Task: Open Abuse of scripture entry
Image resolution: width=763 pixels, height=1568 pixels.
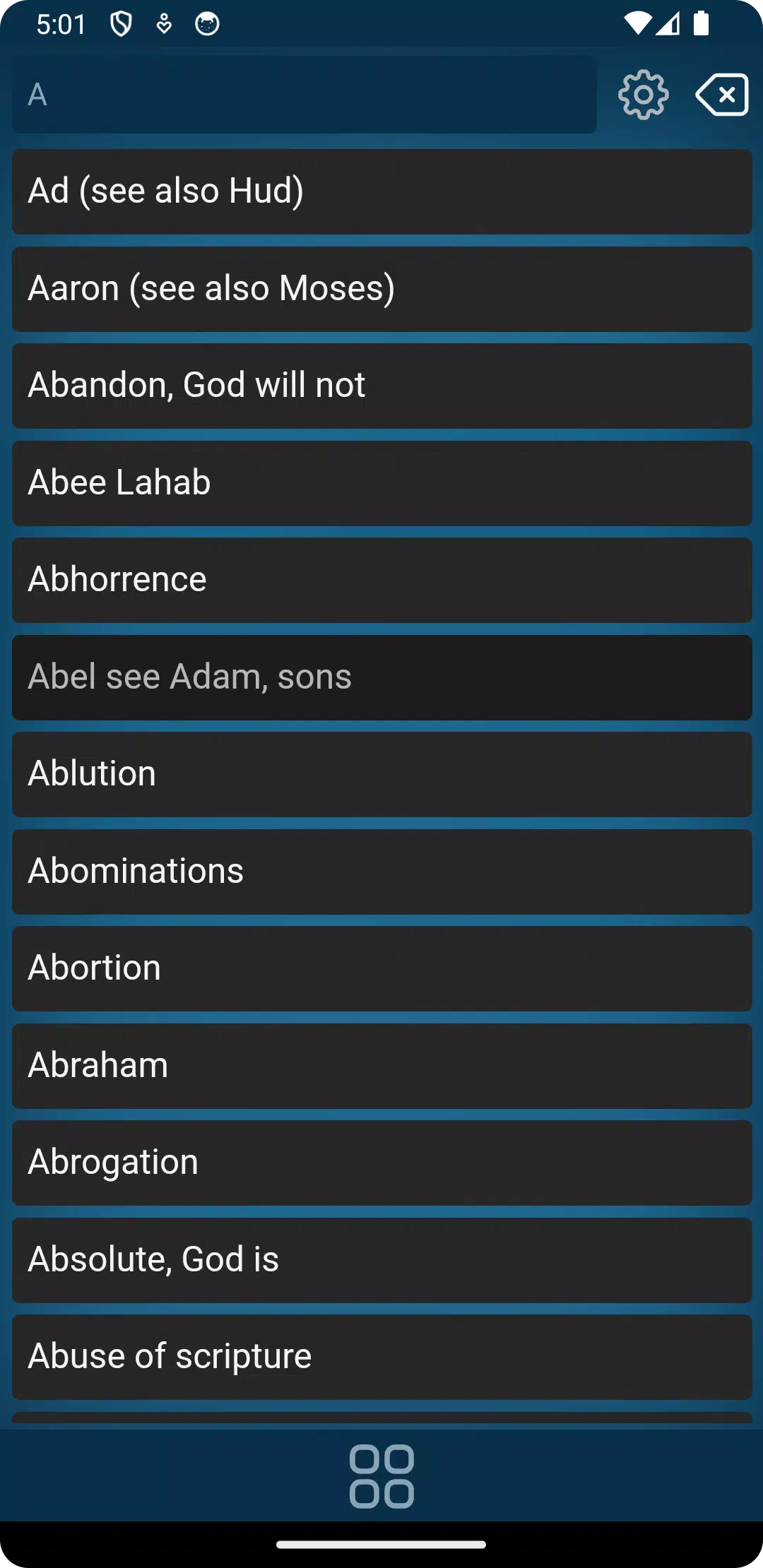Action: pos(382,1357)
